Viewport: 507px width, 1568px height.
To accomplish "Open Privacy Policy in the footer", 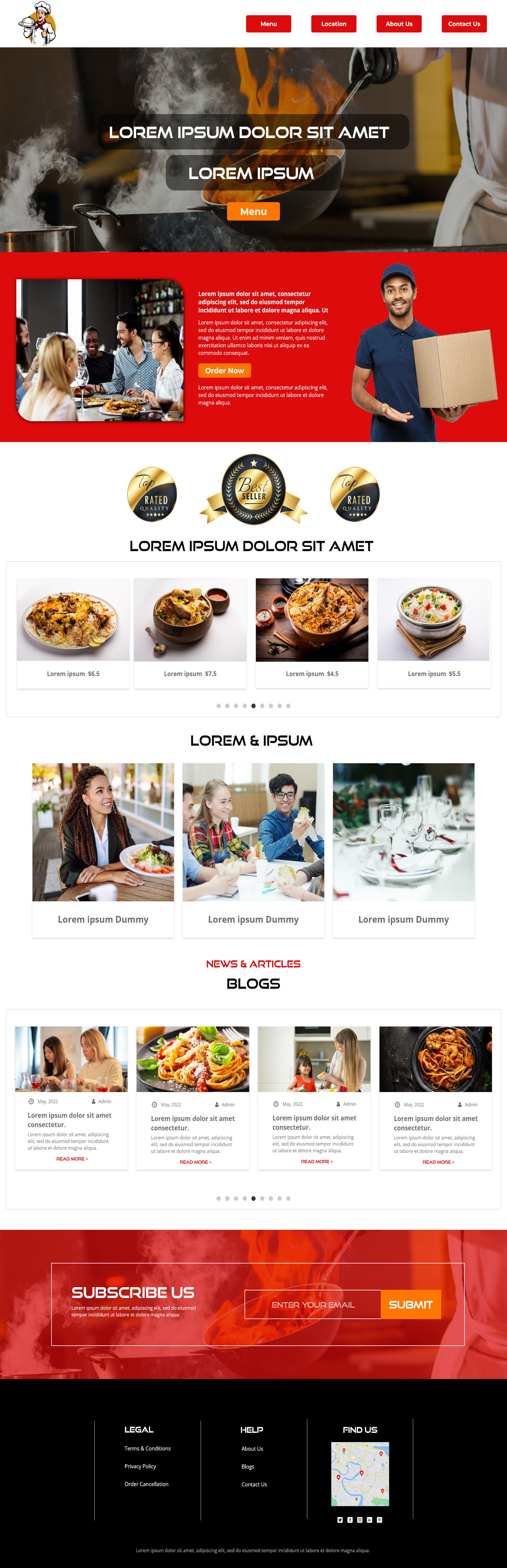I will pos(140,1466).
